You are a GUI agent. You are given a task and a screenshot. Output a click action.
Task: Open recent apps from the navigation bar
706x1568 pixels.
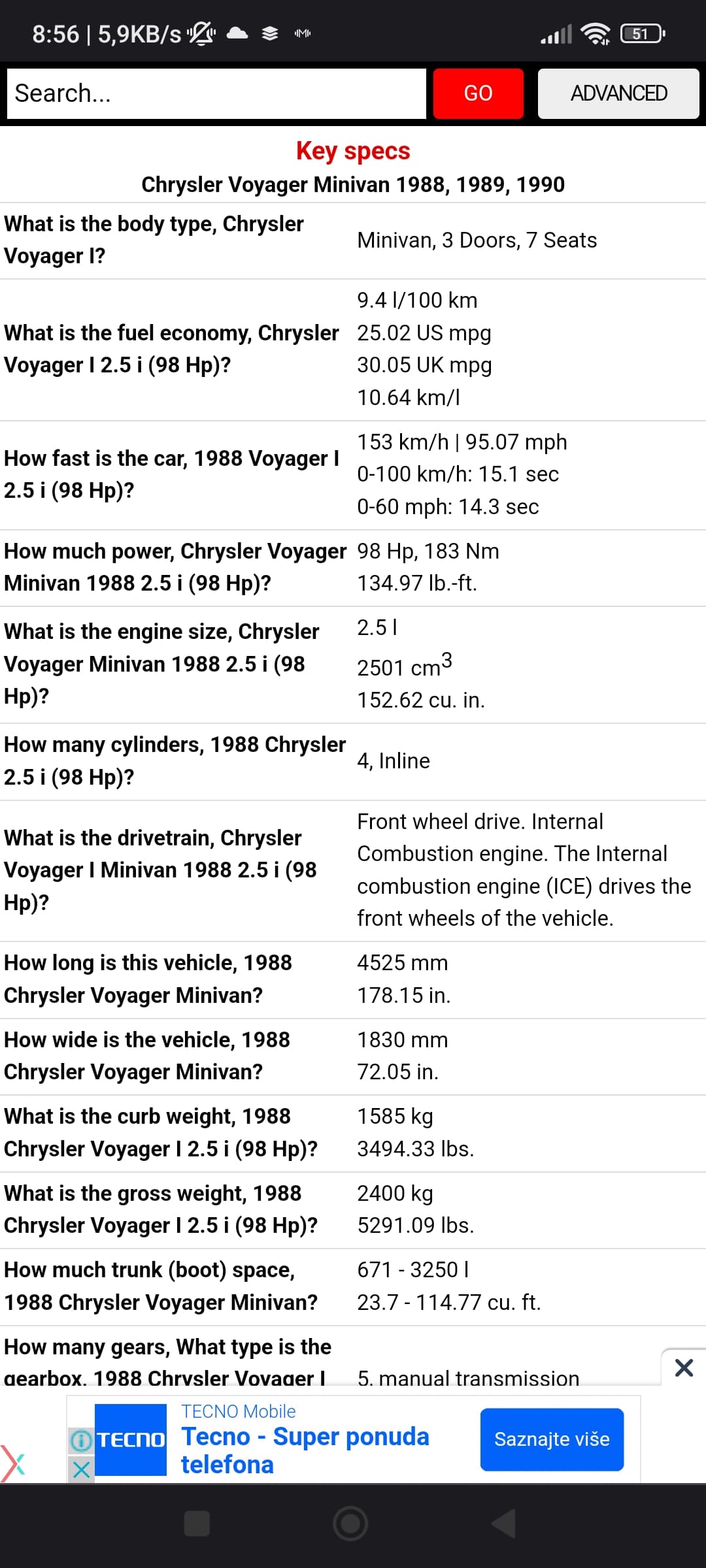[x=197, y=1524]
